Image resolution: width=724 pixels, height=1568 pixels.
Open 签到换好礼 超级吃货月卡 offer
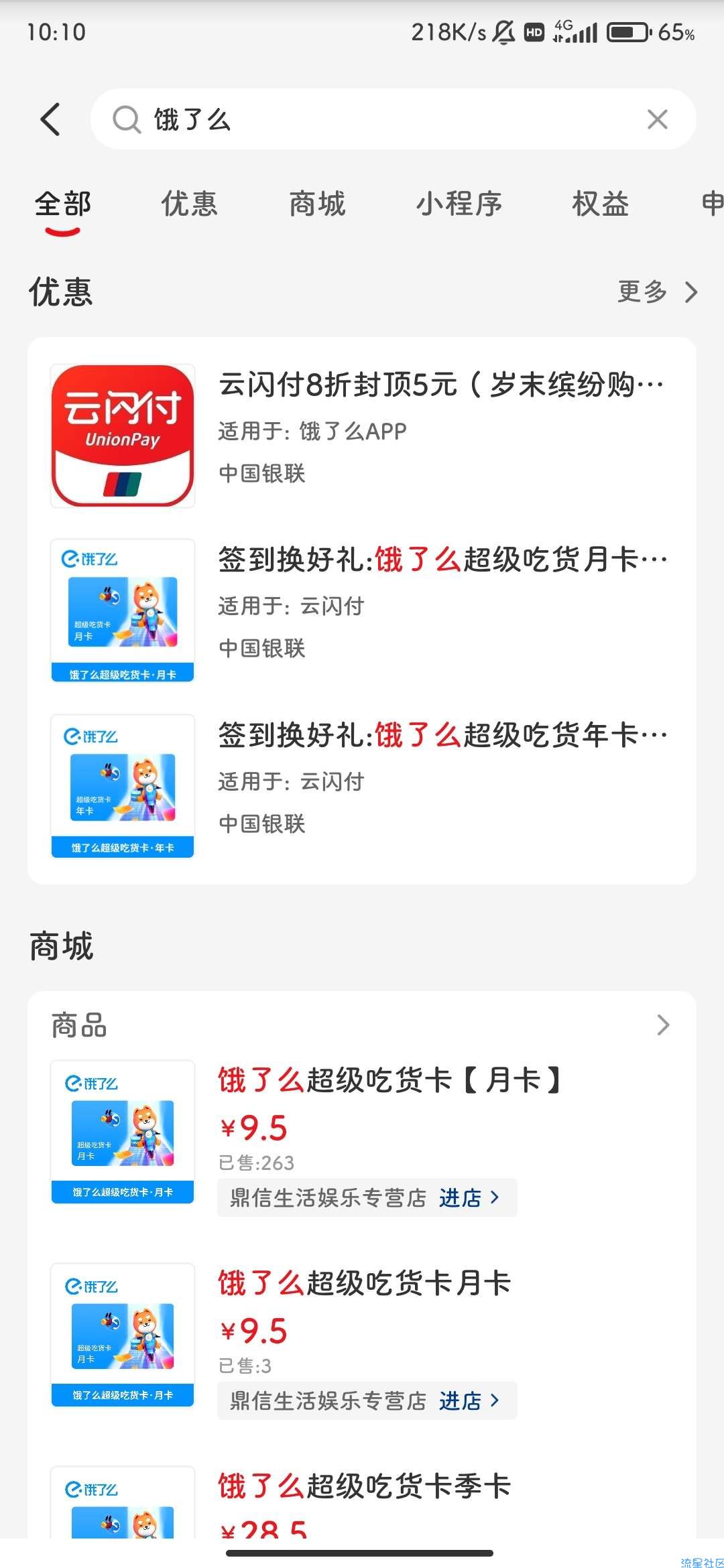pyautogui.click(x=442, y=560)
